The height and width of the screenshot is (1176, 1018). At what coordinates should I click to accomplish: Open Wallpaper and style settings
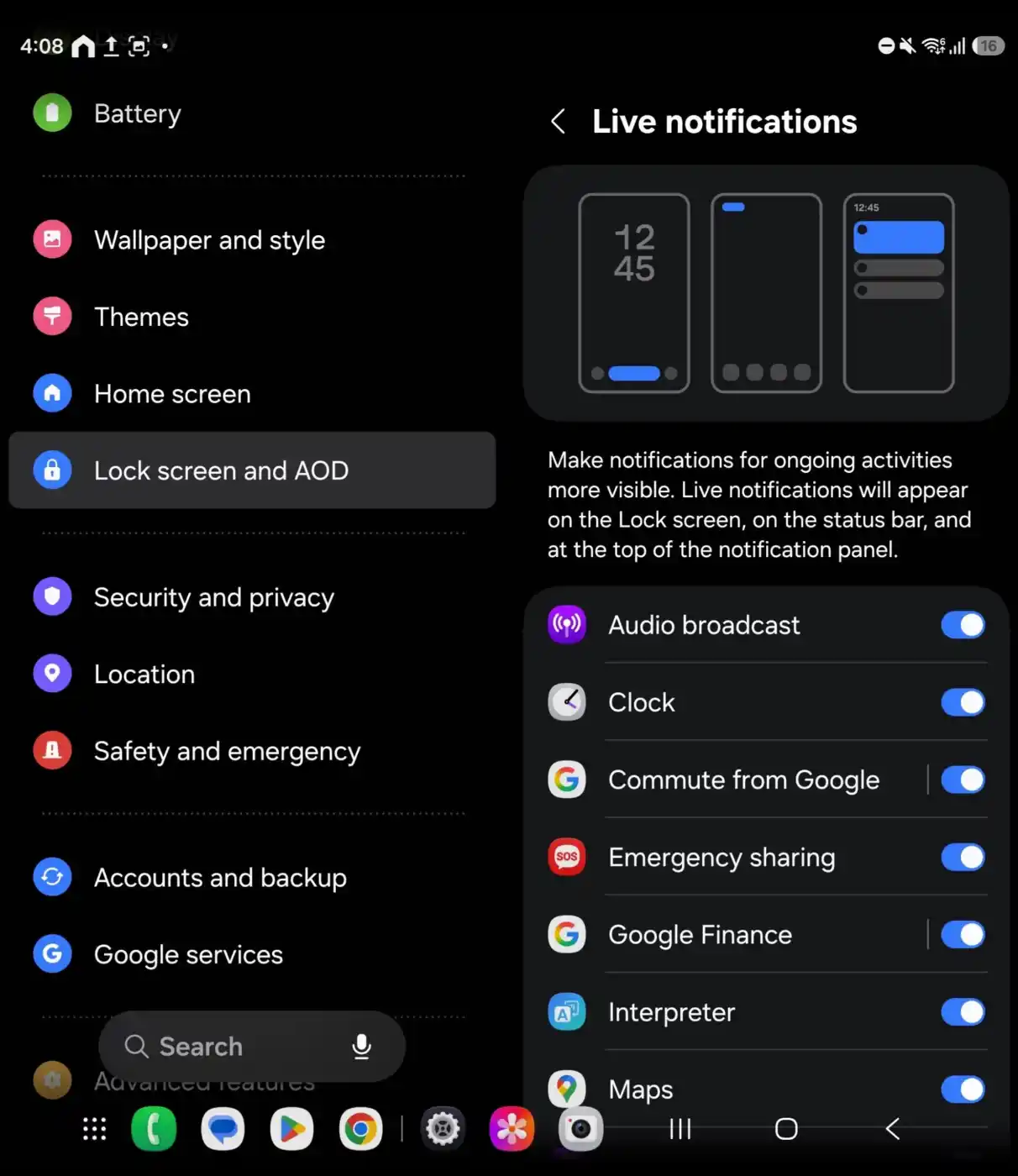click(209, 240)
